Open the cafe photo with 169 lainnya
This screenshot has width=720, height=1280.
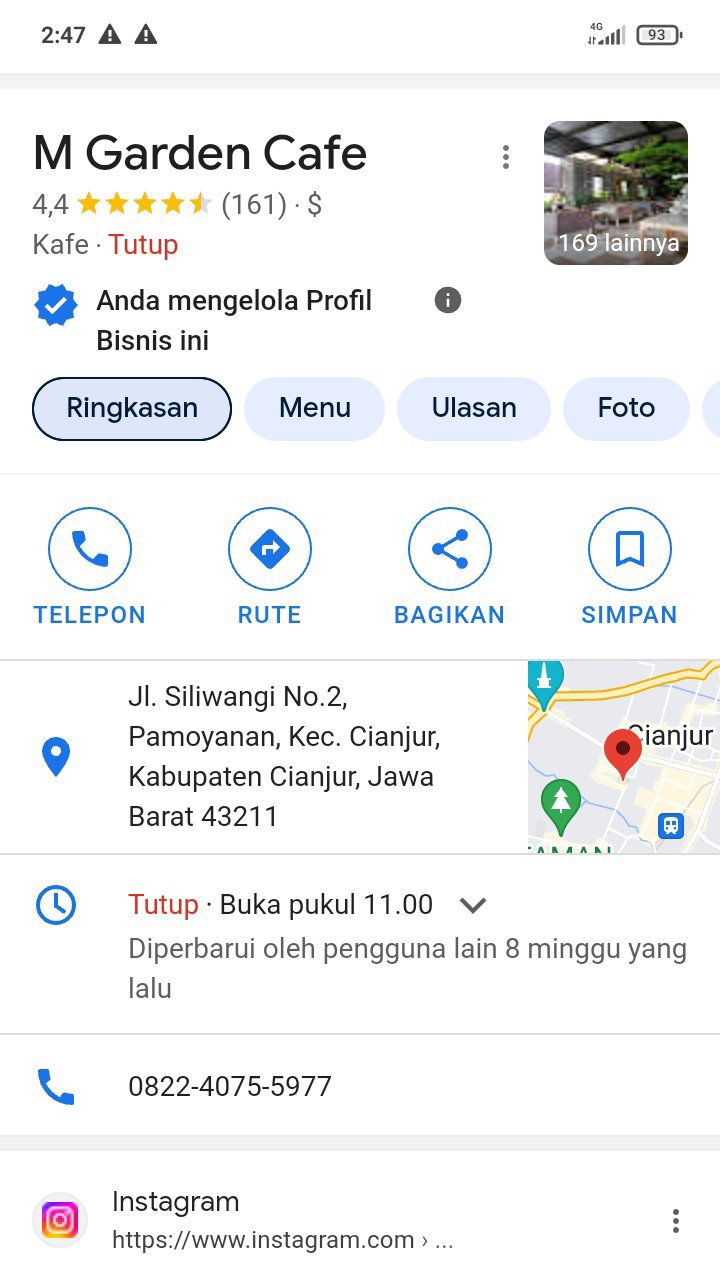615,193
